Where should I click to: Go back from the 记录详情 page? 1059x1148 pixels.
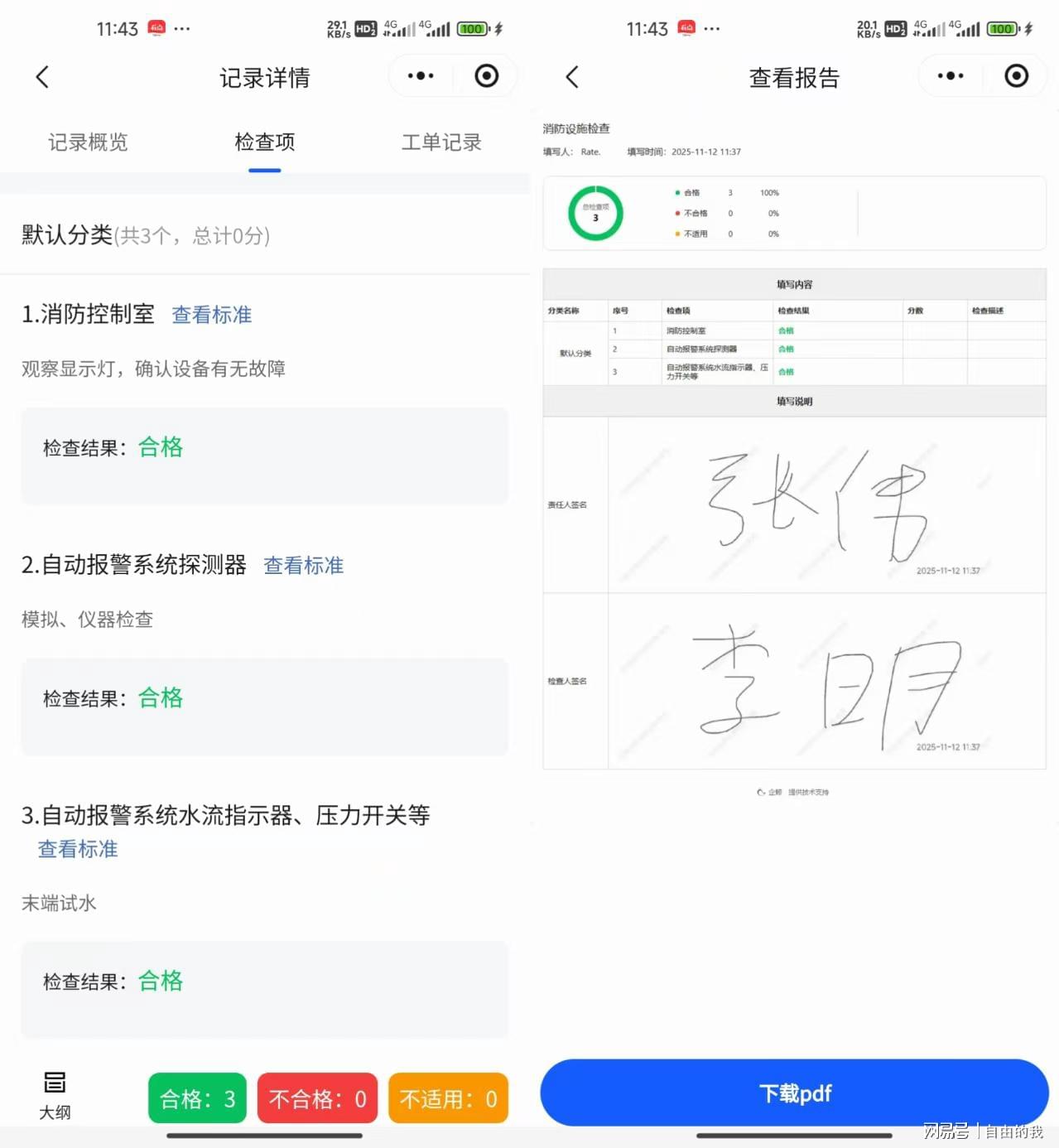[43, 77]
